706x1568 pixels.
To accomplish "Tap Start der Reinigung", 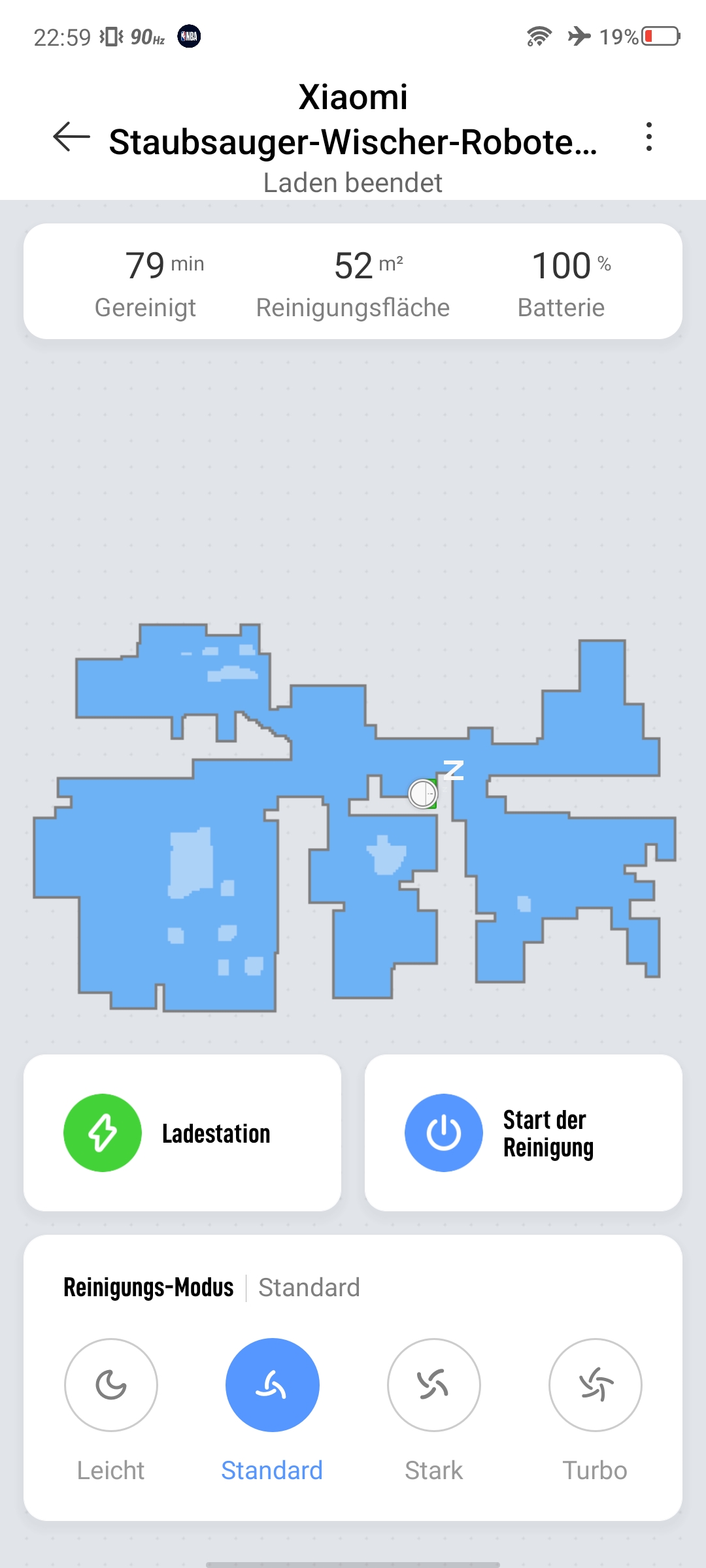I will (524, 1133).
